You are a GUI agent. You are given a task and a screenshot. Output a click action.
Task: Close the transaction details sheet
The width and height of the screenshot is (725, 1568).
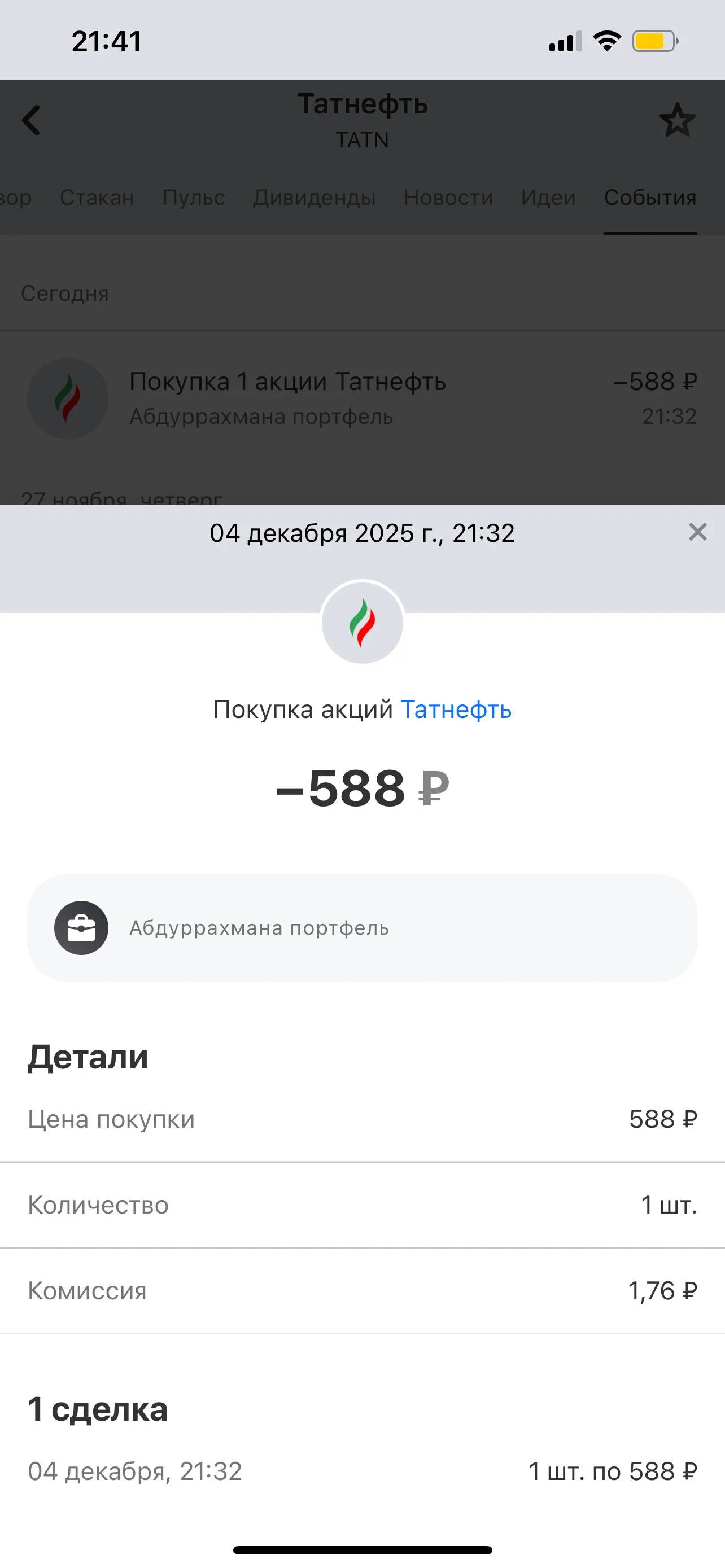pos(697,532)
